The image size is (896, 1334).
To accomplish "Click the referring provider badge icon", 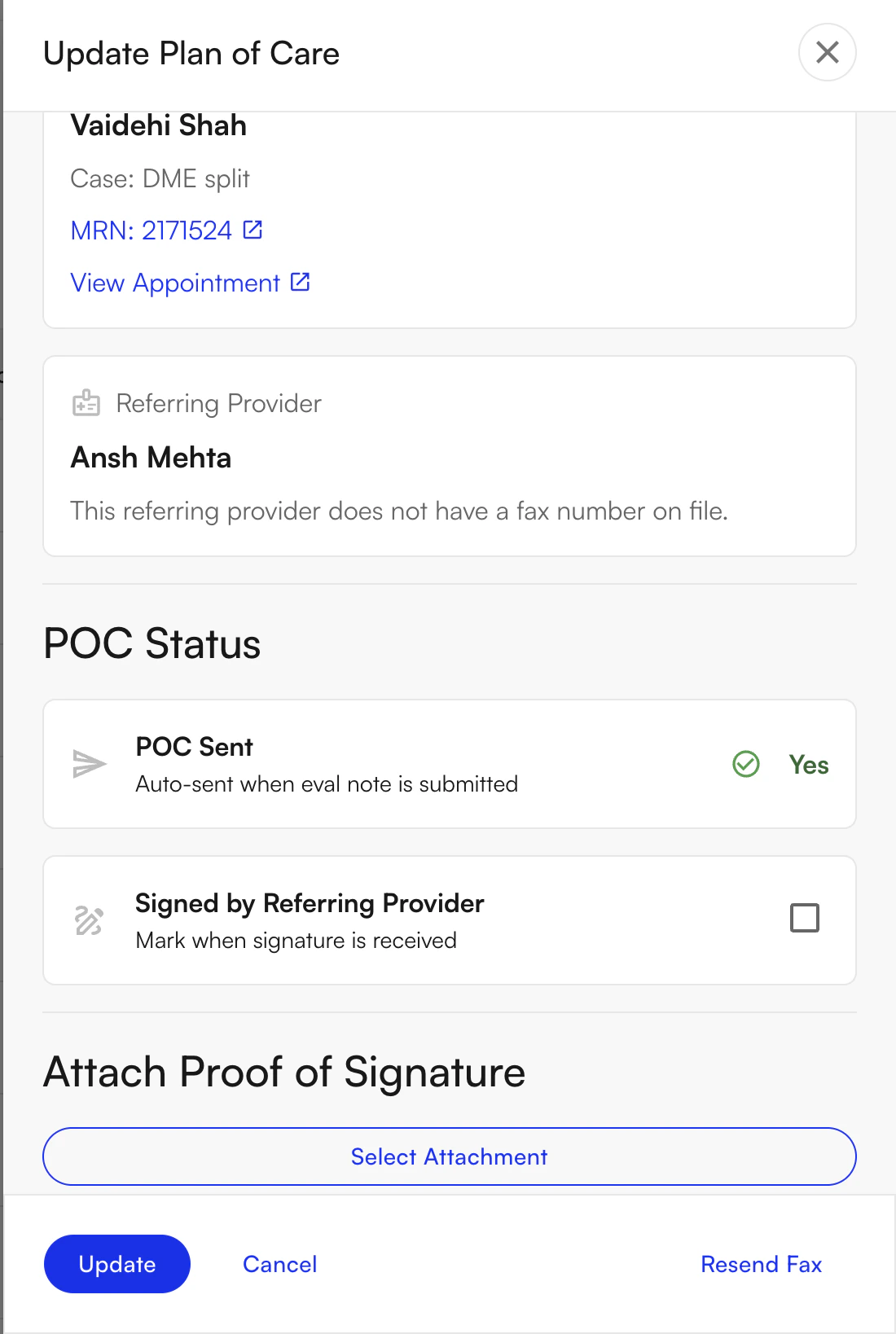I will click(x=85, y=403).
